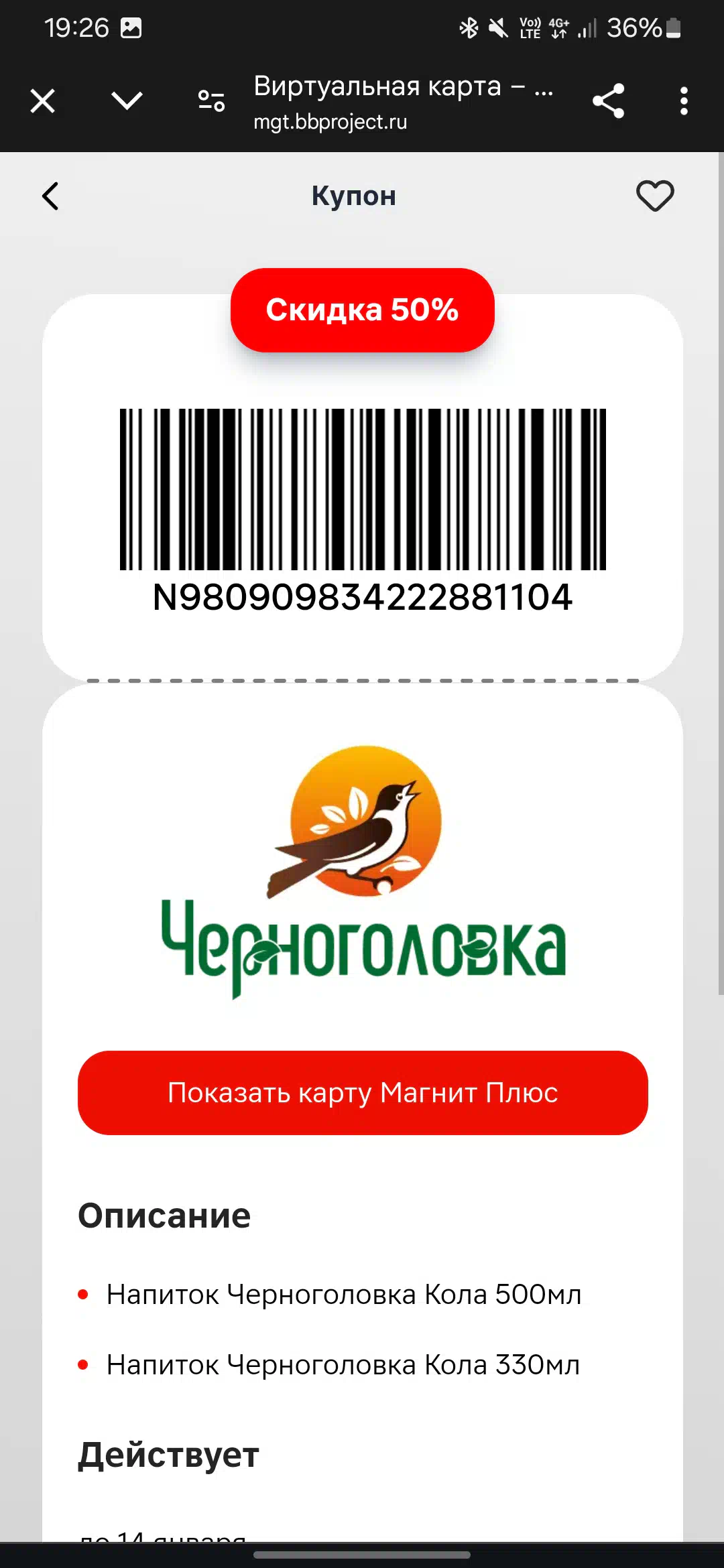This screenshot has width=724, height=1568.
Task: Close the browser custom tab
Action: pyautogui.click(x=42, y=101)
